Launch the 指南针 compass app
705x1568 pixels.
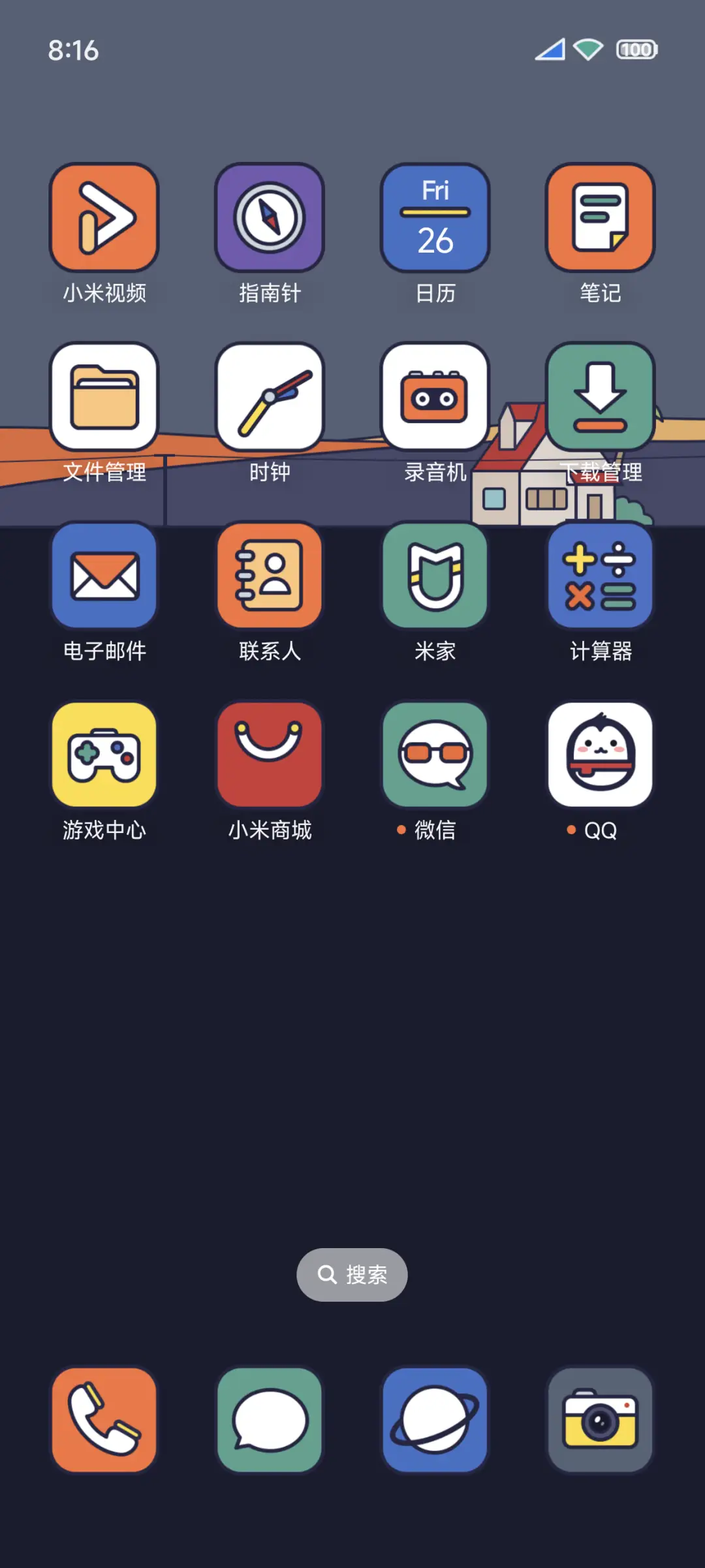[270, 217]
